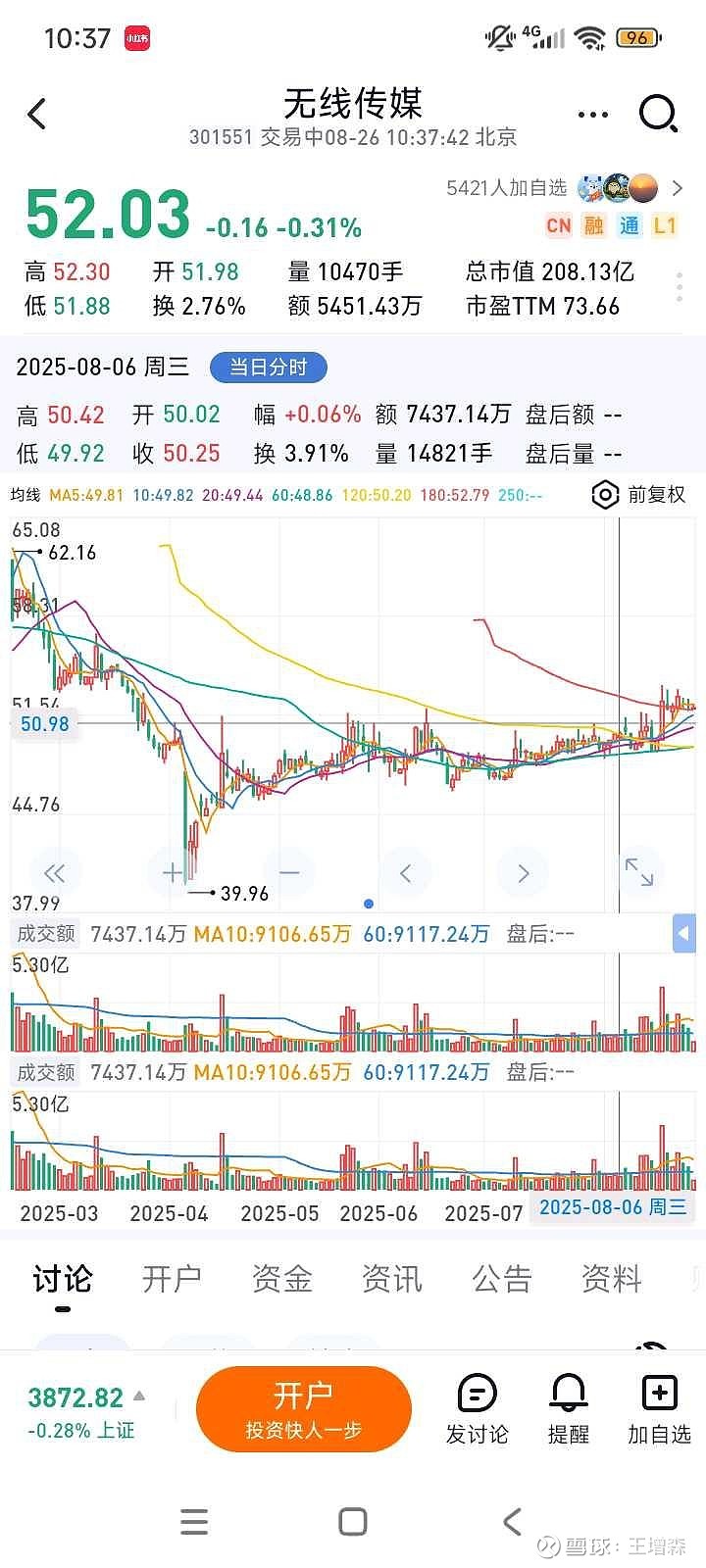Expand chart to fullscreen
This screenshot has height=1568, width=706.
pyautogui.click(x=639, y=872)
